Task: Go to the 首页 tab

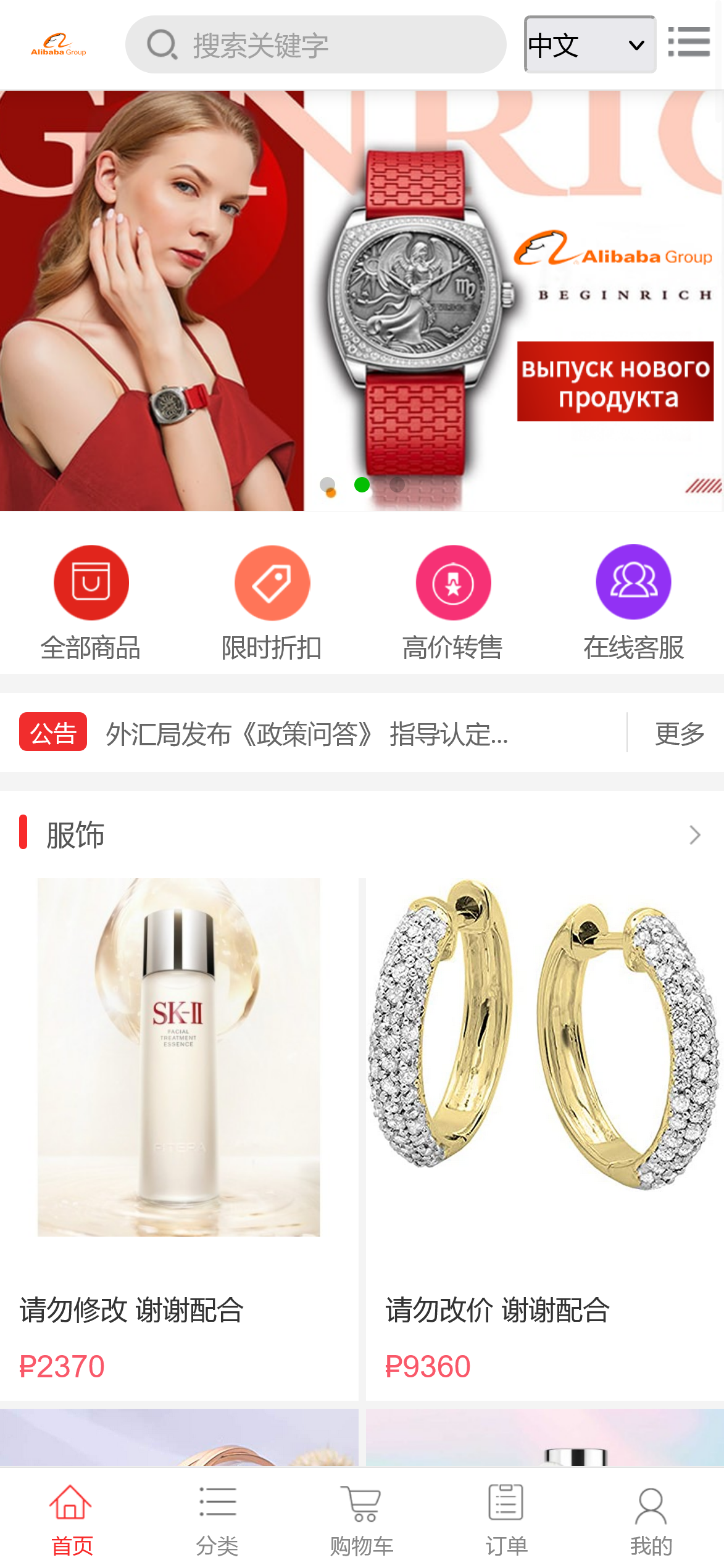Action: [x=72, y=1519]
